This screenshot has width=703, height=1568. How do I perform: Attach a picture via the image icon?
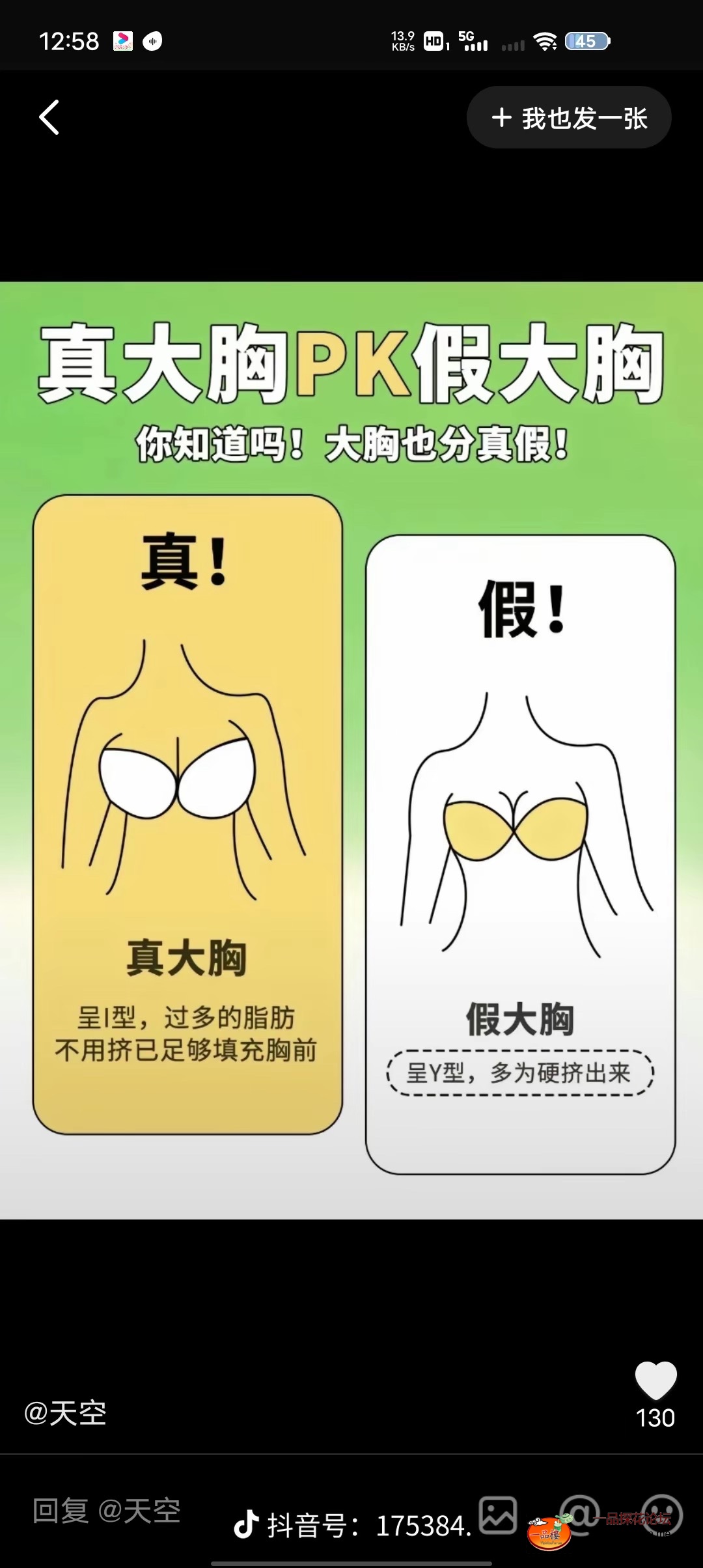tap(498, 1515)
